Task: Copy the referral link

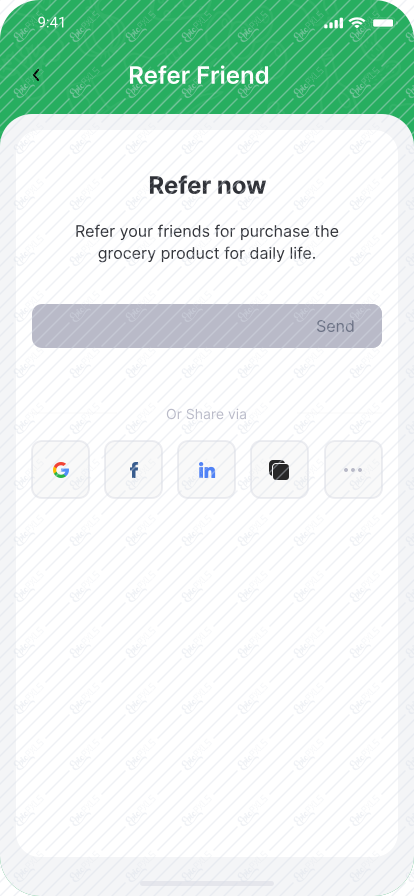Action: (x=280, y=470)
